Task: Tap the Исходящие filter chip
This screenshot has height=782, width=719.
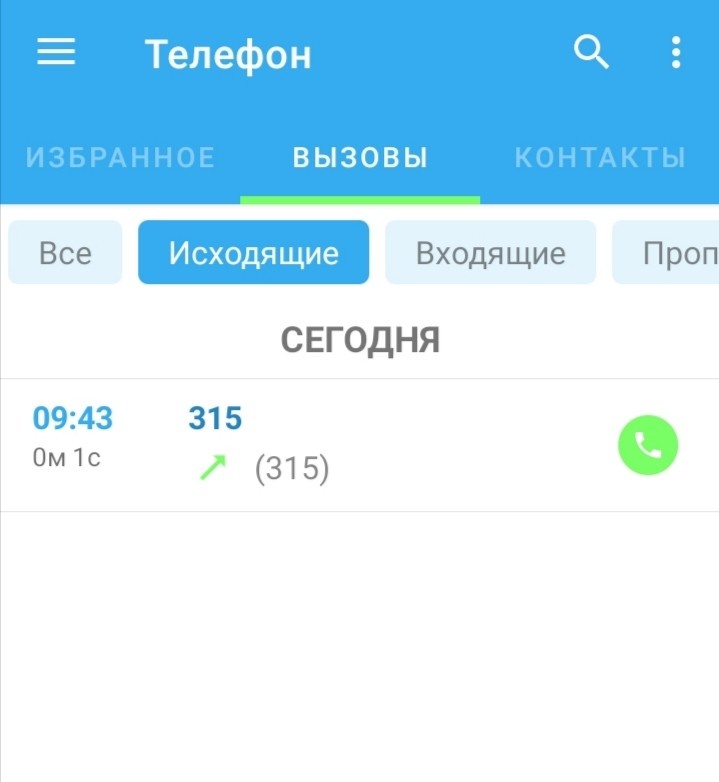Action: tap(253, 253)
